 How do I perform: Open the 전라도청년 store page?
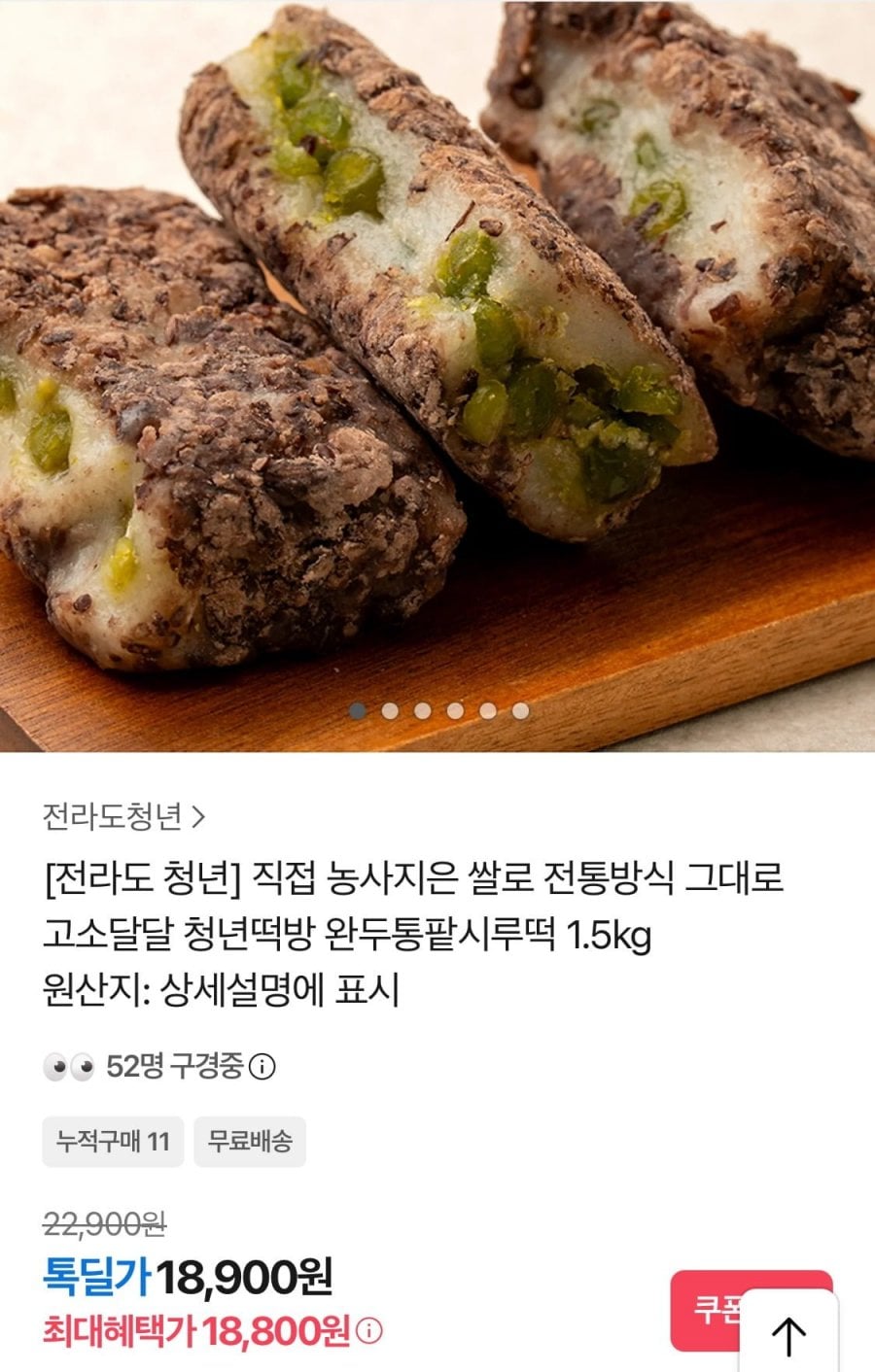tap(123, 817)
